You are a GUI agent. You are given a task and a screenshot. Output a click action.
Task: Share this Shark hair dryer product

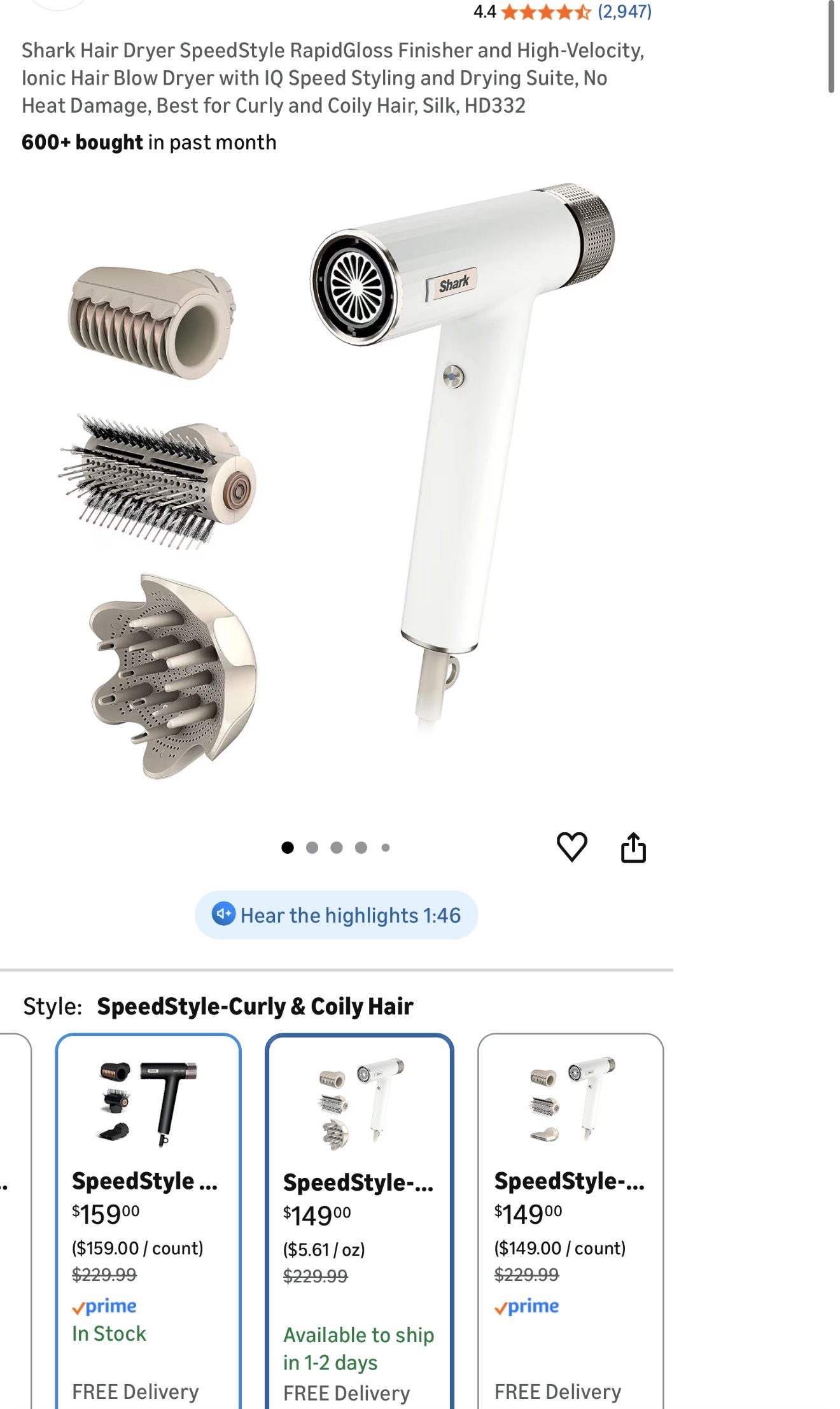(633, 847)
